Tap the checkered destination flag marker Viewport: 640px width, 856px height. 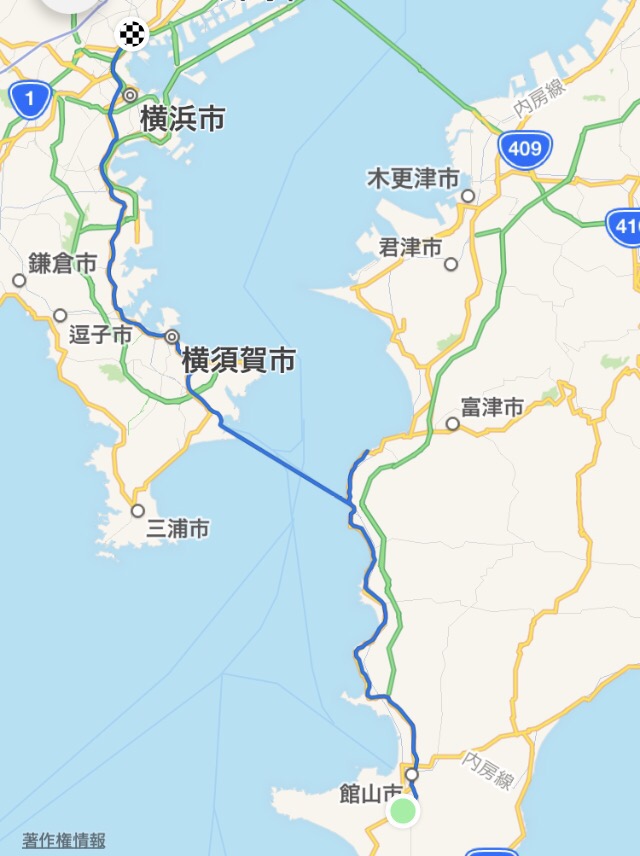(131, 35)
